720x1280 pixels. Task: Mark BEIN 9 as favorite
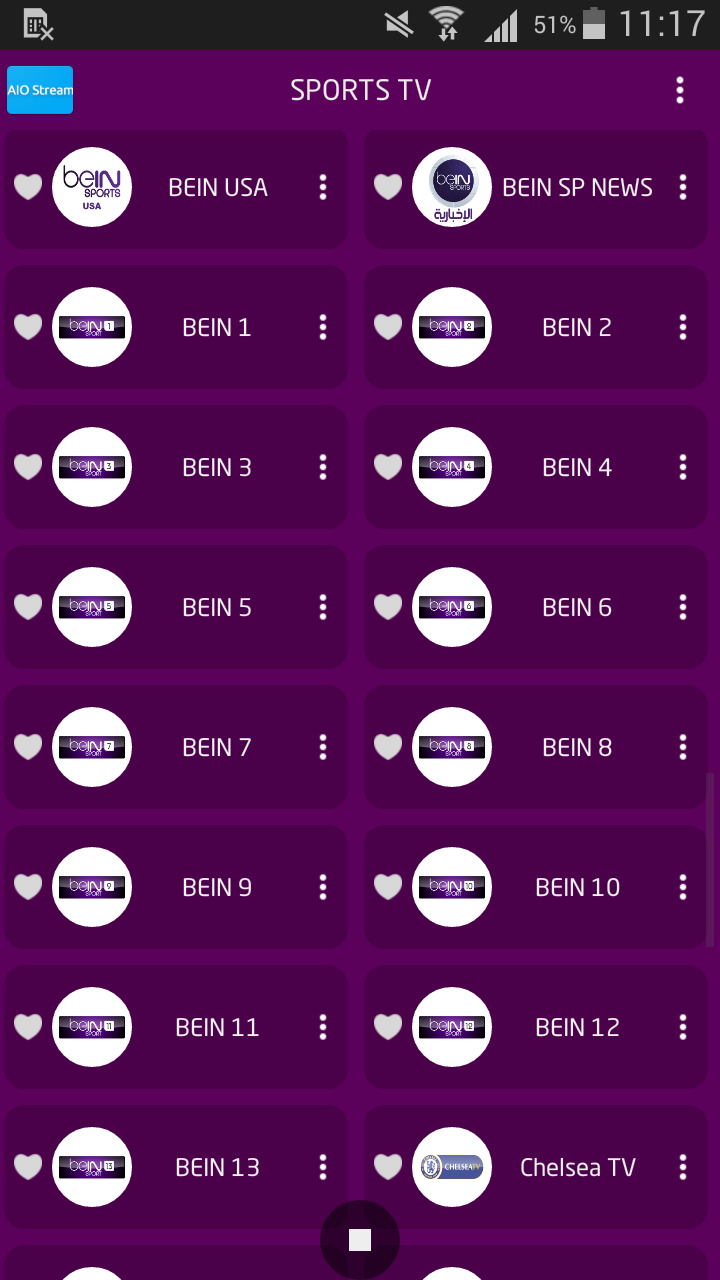pyautogui.click(x=28, y=887)
